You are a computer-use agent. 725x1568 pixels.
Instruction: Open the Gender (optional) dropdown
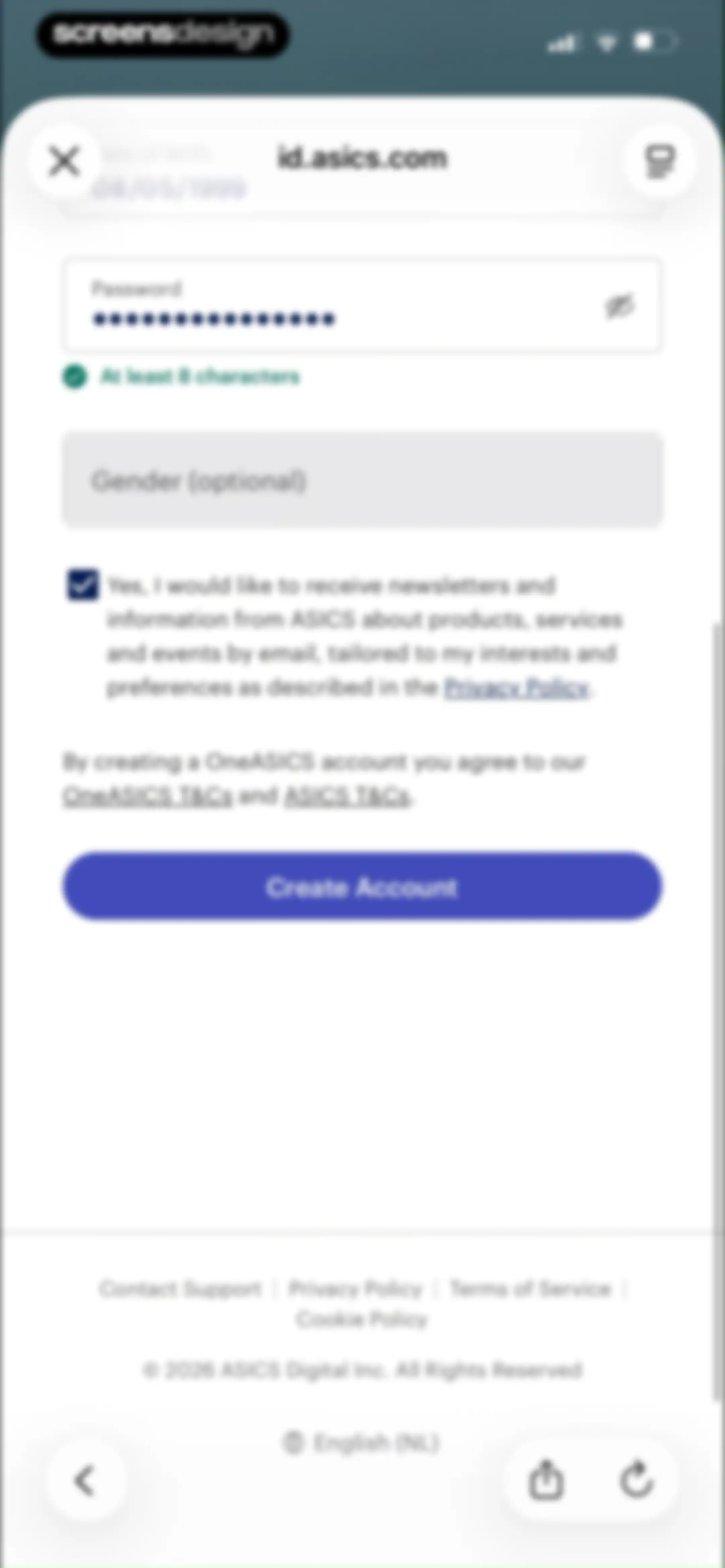point(362,480)
